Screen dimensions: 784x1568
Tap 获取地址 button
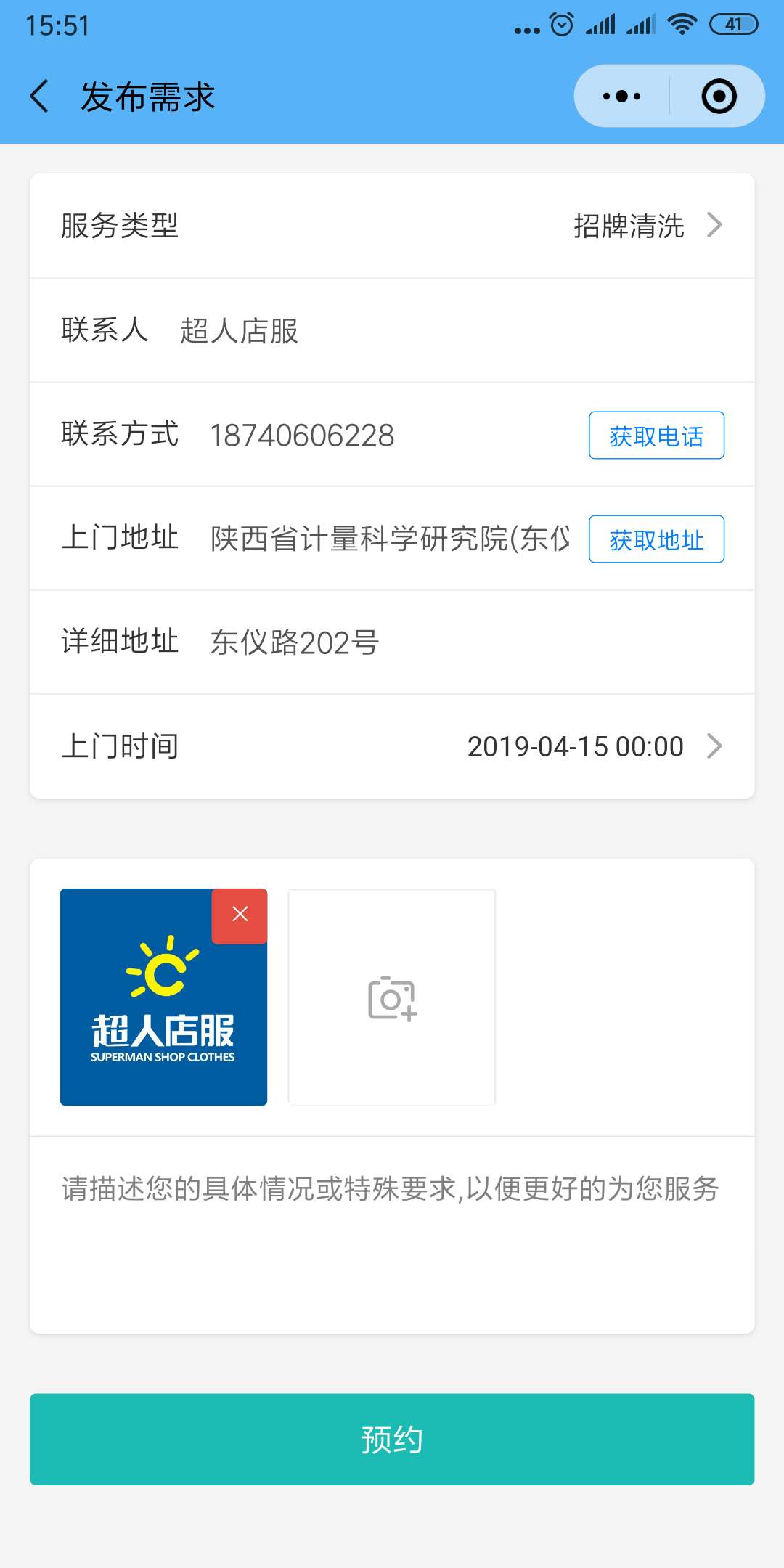click(656, 539)
